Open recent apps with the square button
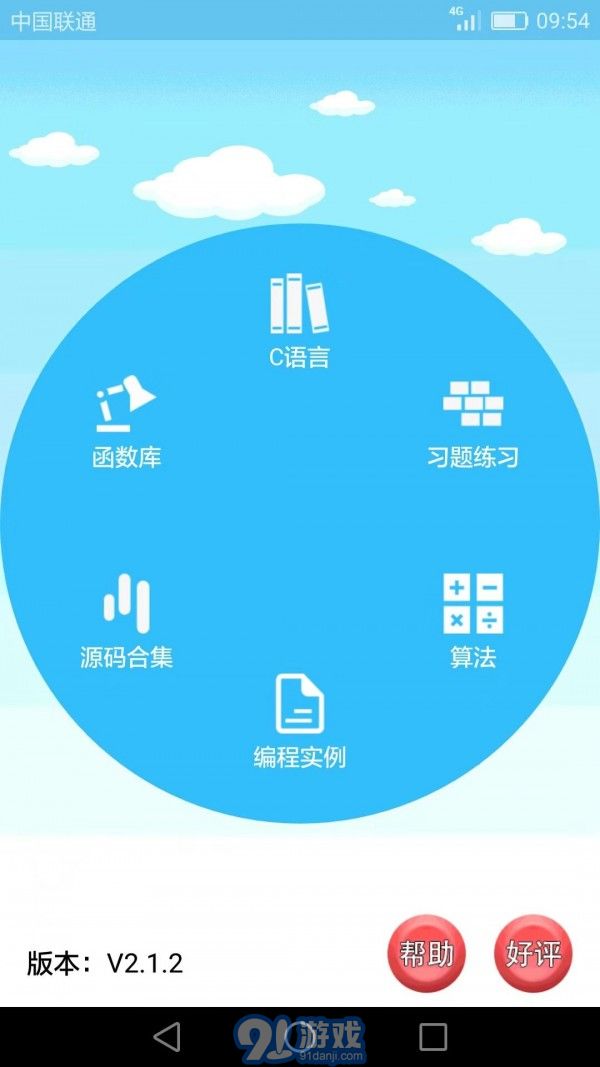This screenshot has width=600, height=1067. [432, 1036]
